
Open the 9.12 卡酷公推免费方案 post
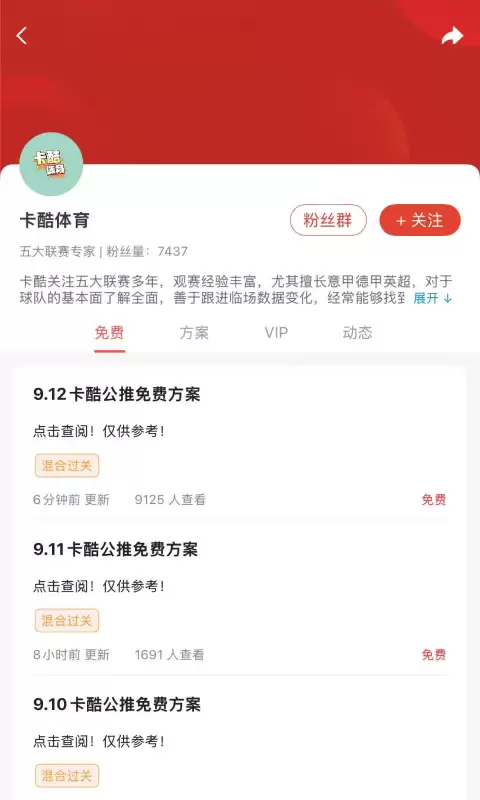[x=240, y=443]
